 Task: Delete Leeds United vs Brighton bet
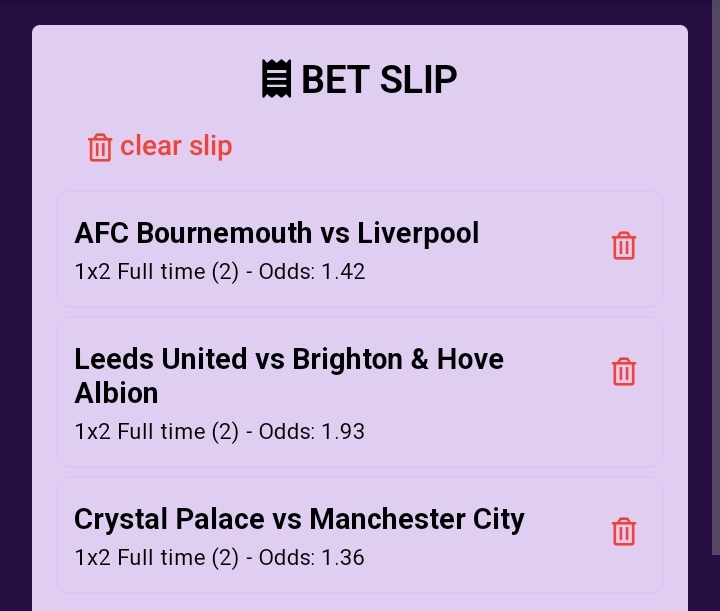624,372
